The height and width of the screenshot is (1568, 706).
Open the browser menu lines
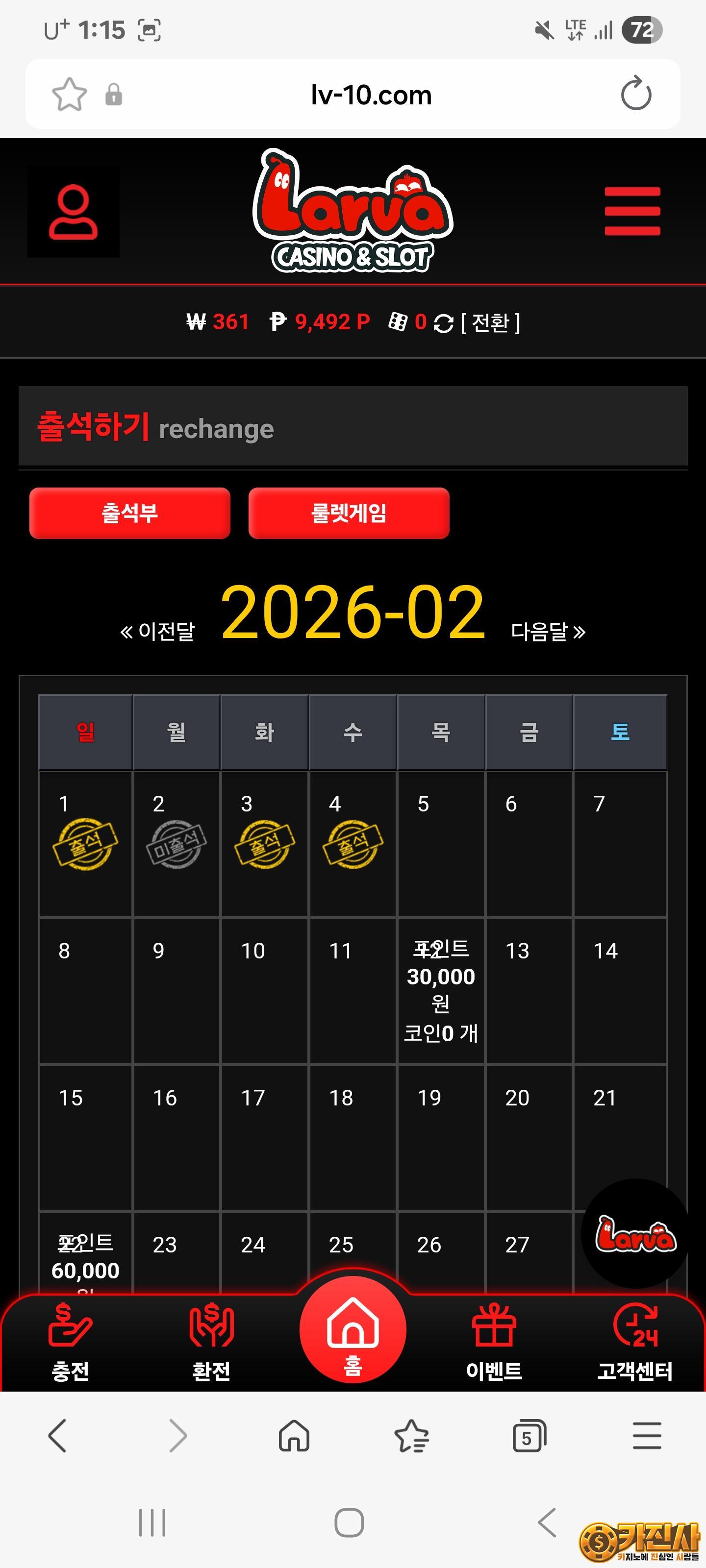click(646, 1437)
